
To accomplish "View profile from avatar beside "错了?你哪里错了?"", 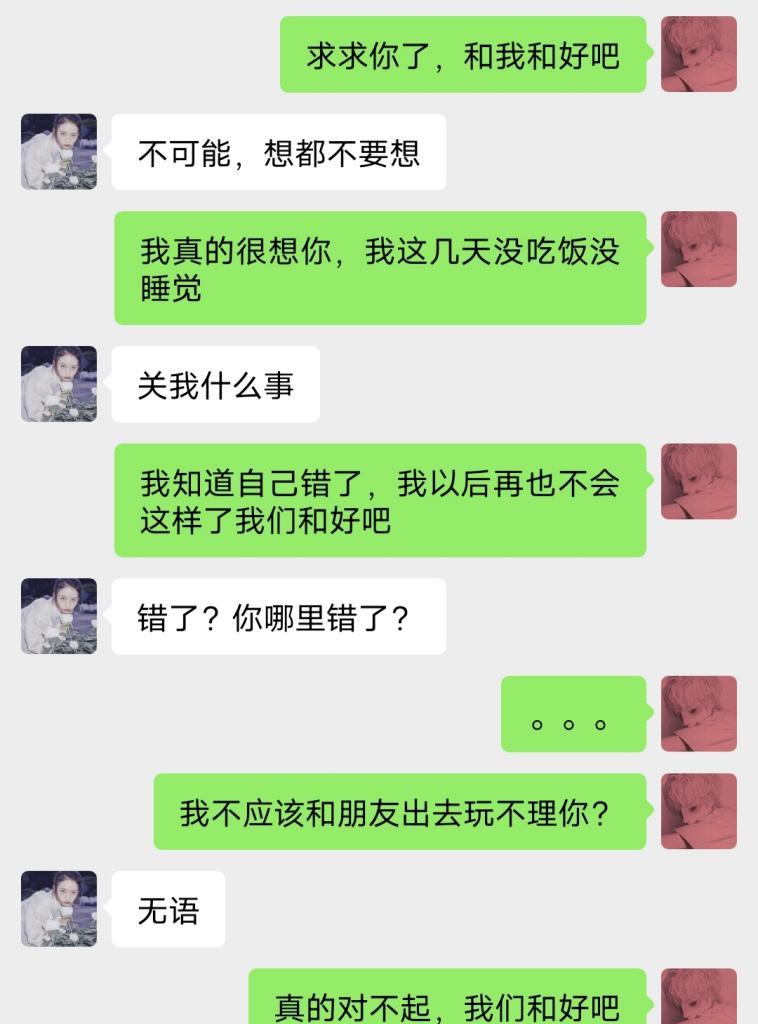I will pyautogui.click(x=59, y=616).
